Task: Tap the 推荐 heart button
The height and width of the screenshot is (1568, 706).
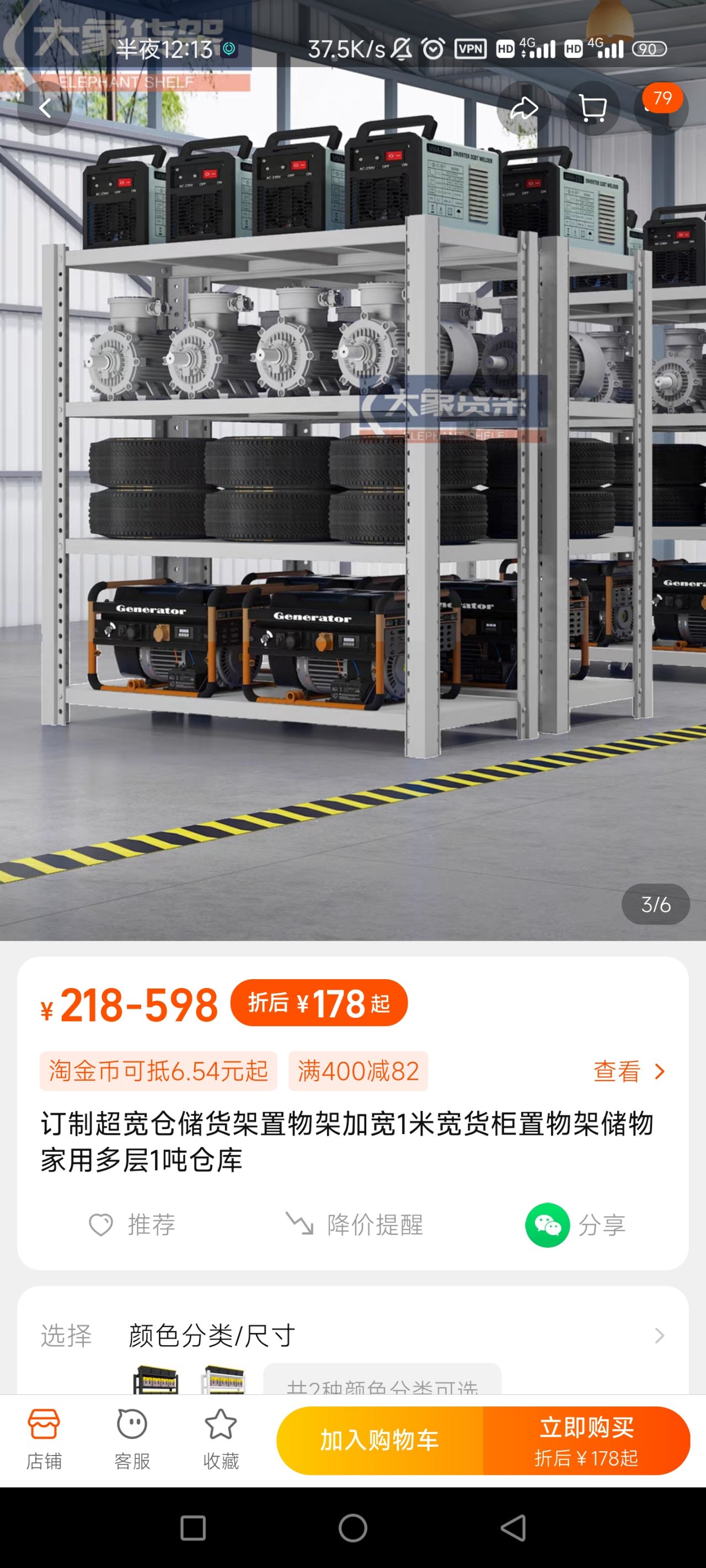Action: click(x=132, y=1225)
